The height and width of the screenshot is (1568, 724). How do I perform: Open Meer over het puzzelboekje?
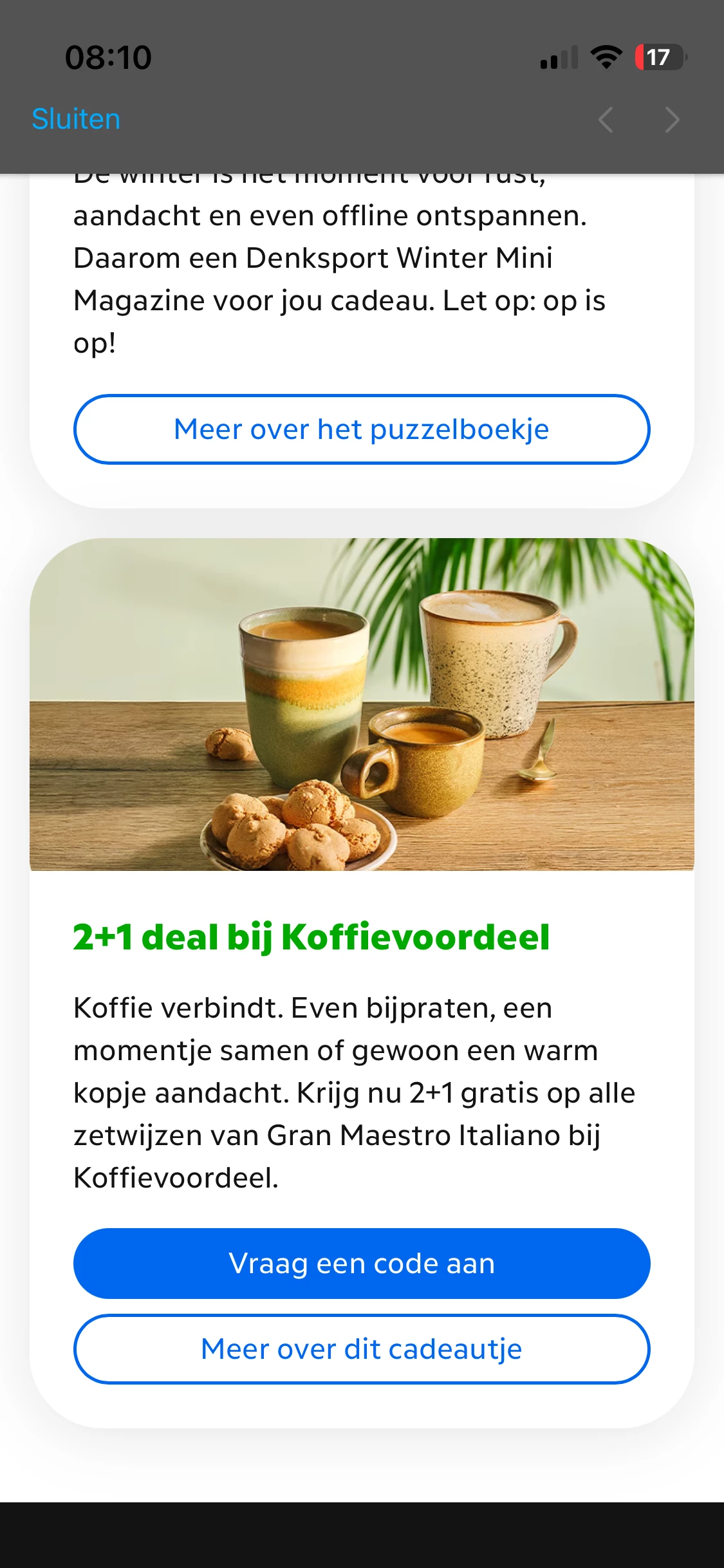tap(362, 429)
